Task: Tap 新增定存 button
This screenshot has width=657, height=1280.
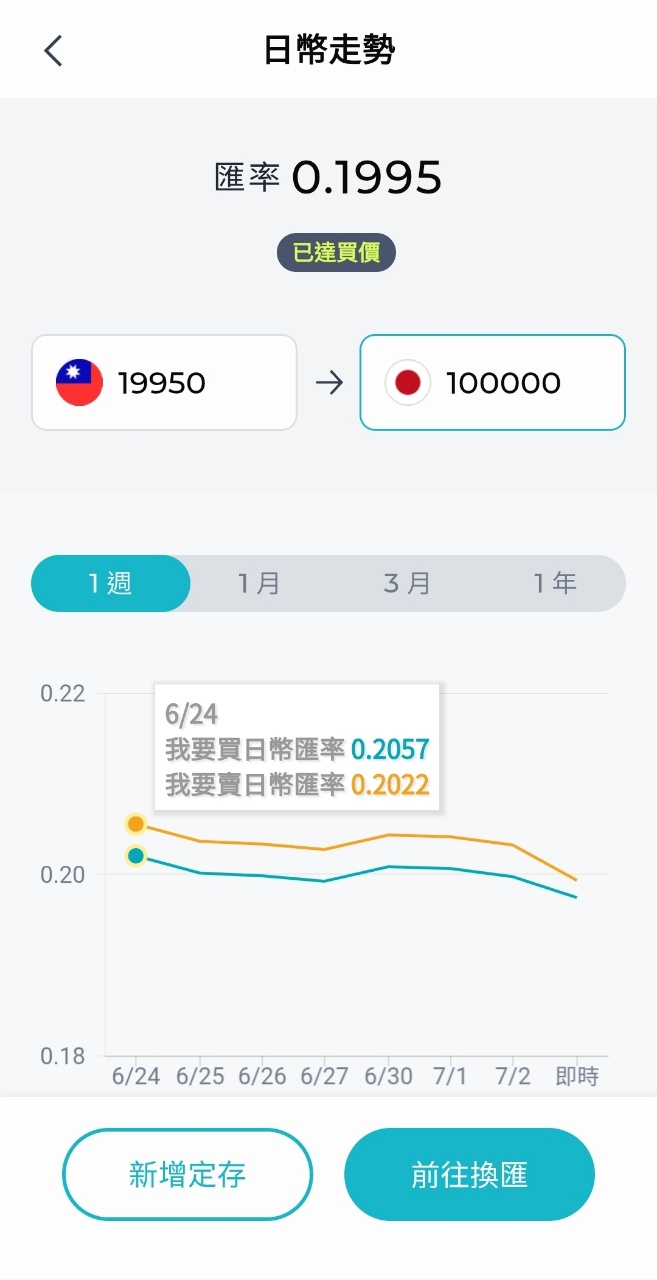Action: coord(188,1174)
